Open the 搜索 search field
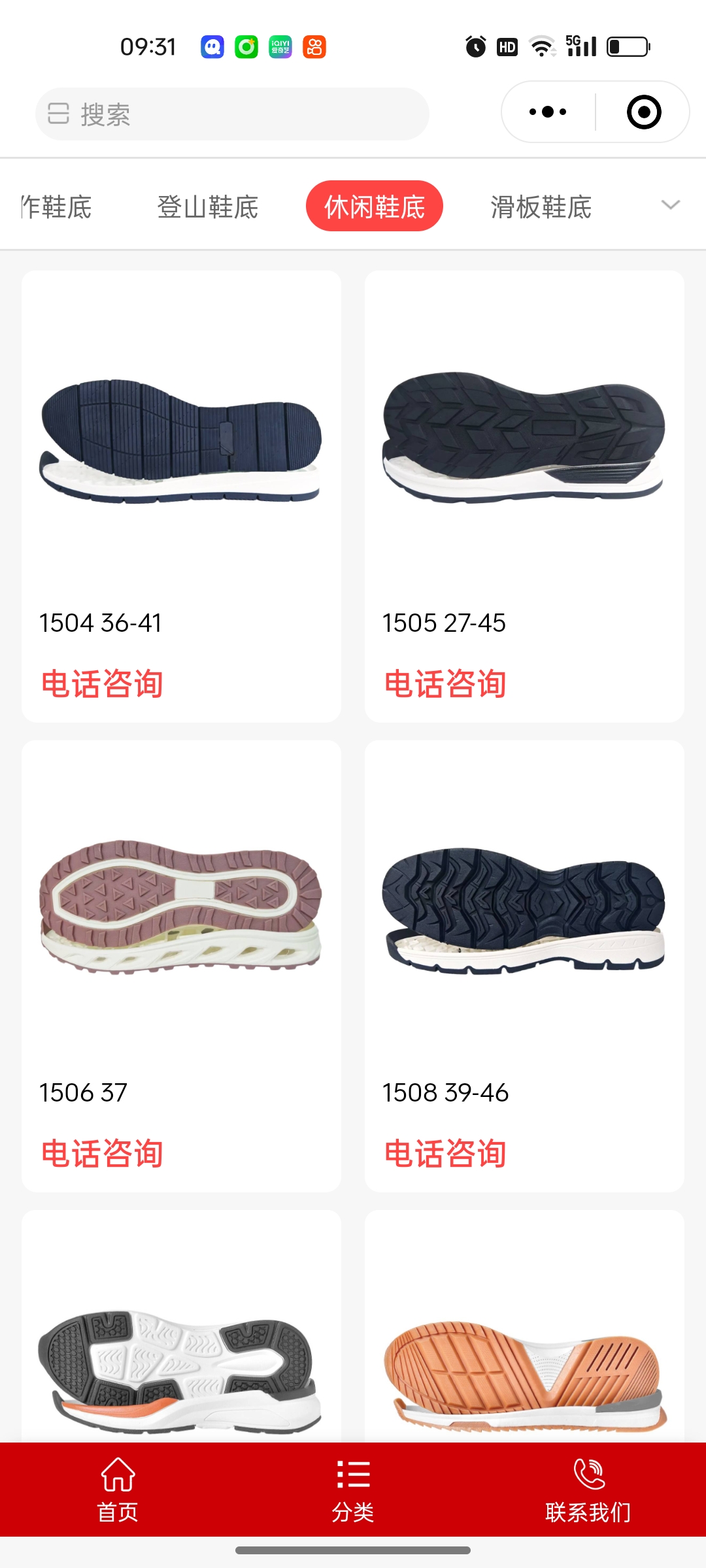 click(232, 114)
